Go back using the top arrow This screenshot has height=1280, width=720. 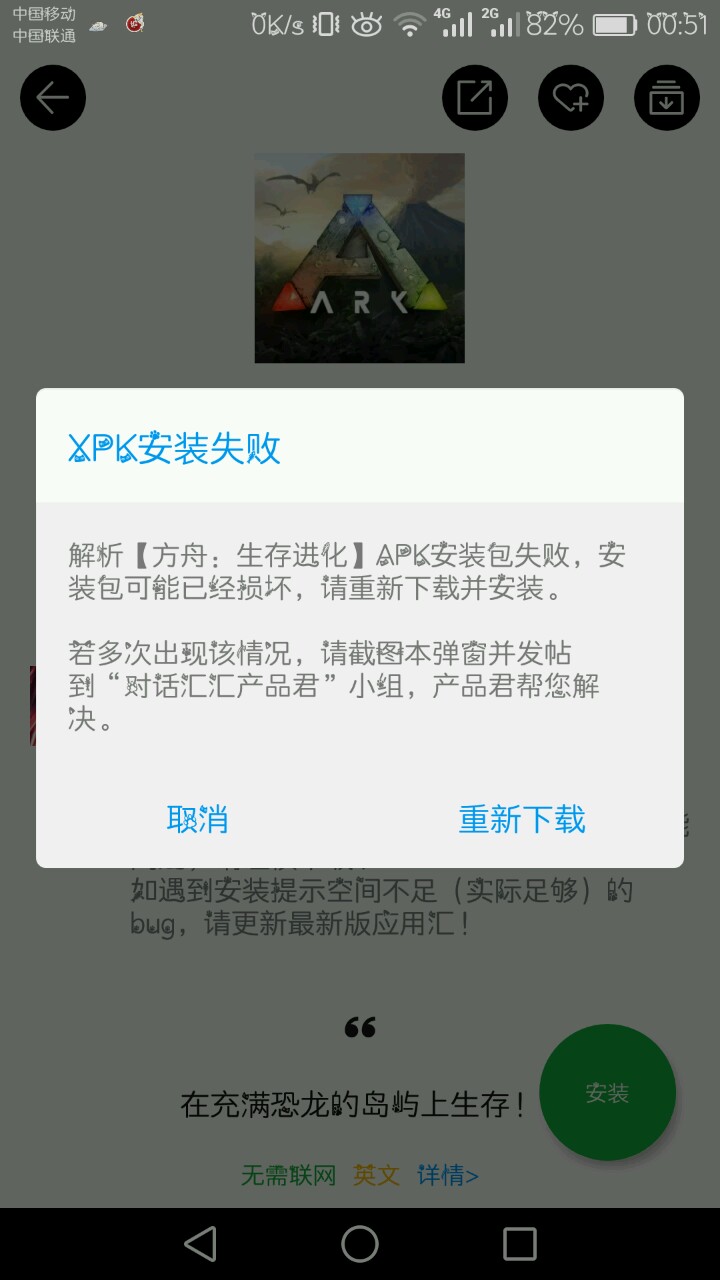(x=53, y=97)
